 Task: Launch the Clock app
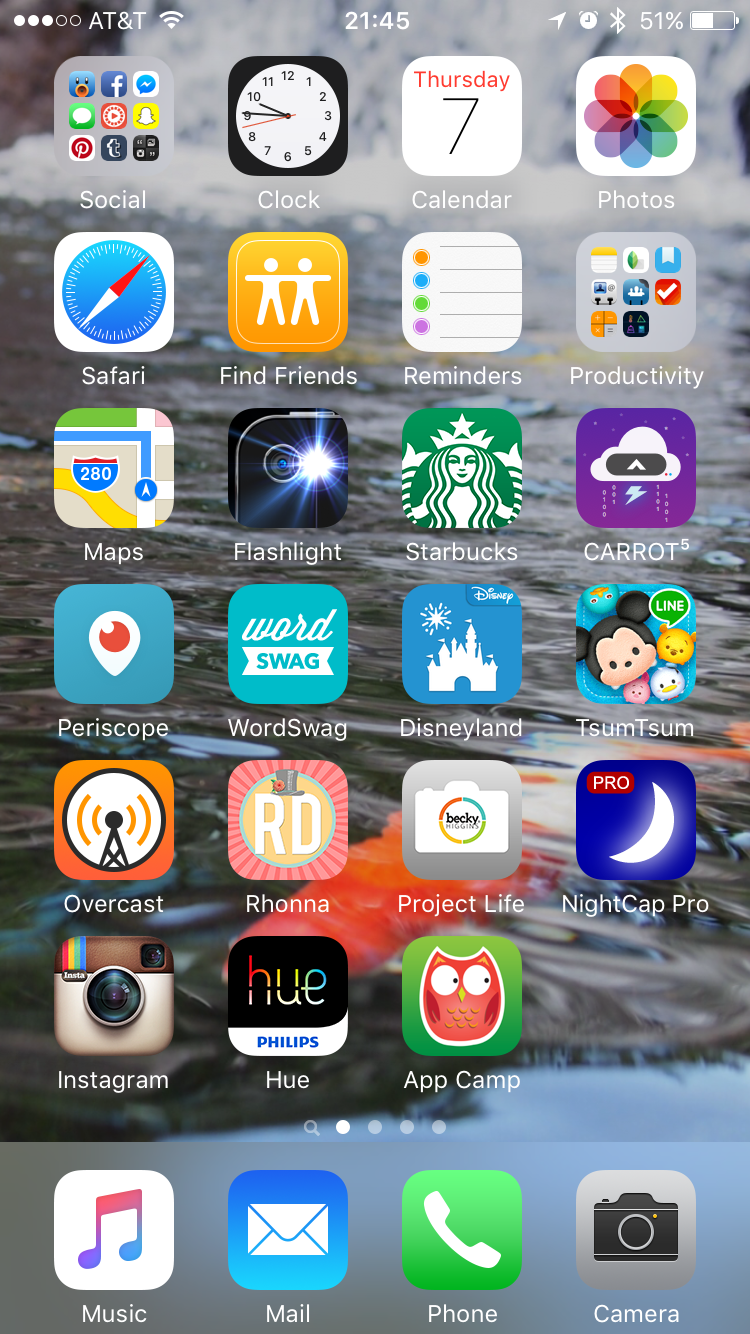[x=288, y=116]
